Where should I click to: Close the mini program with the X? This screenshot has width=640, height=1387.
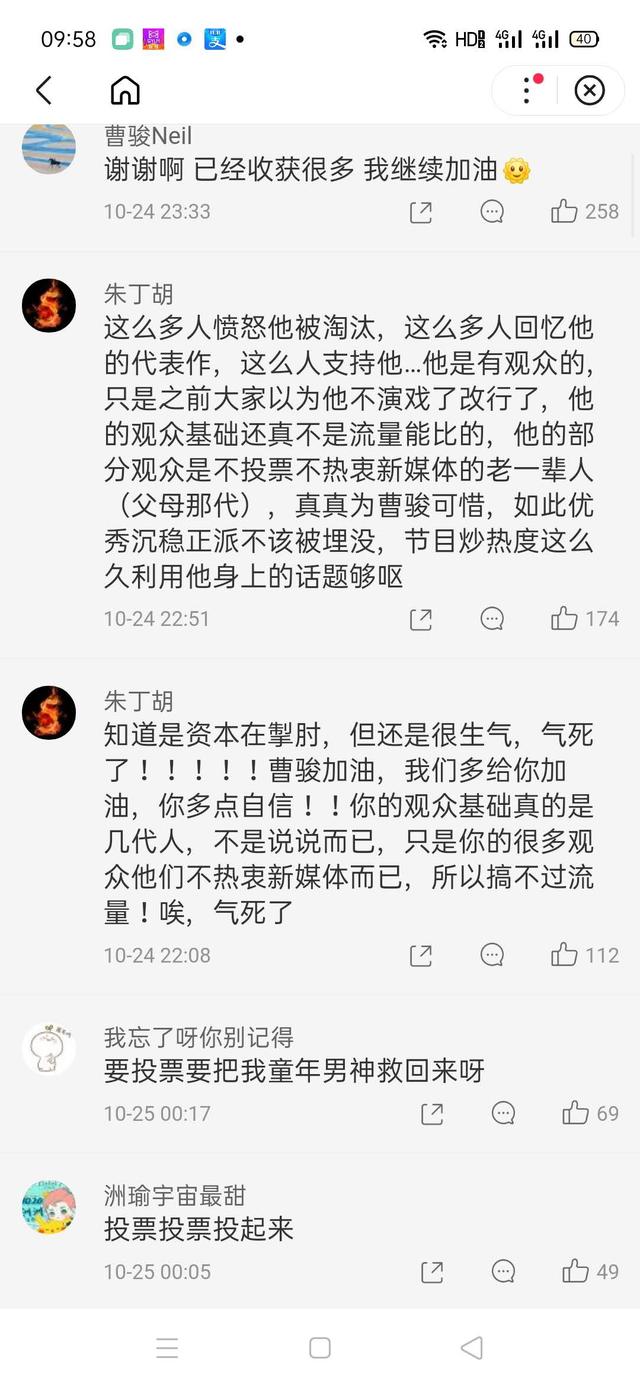[590, 91]
